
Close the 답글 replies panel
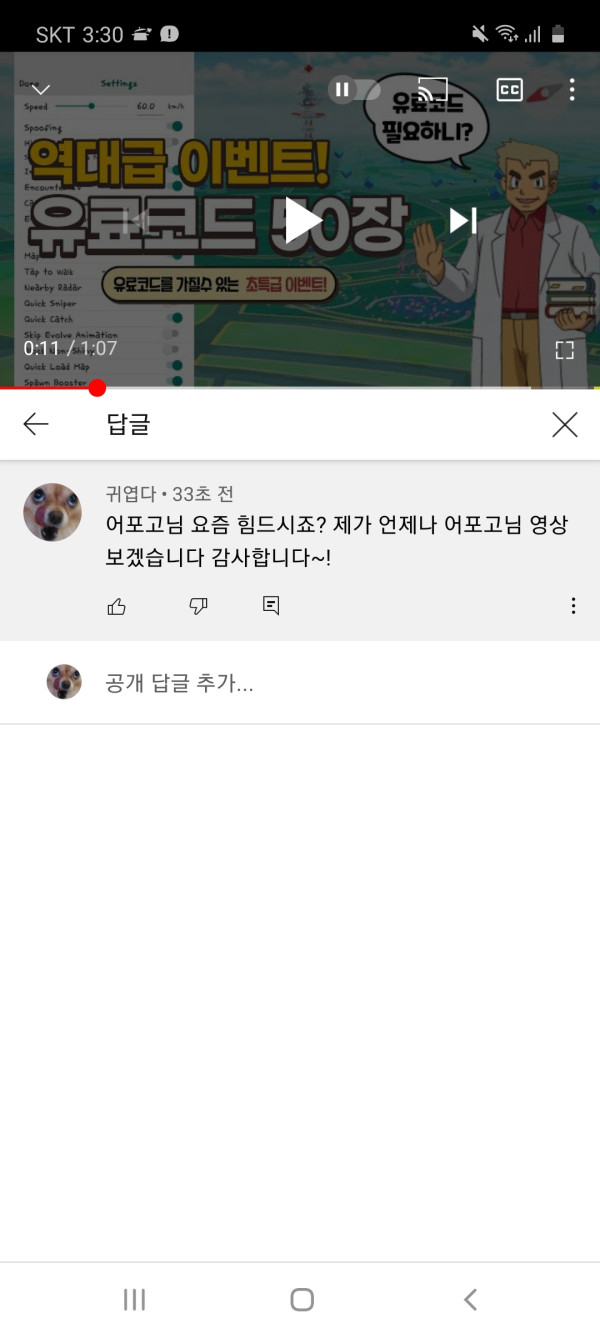(565, 425)
